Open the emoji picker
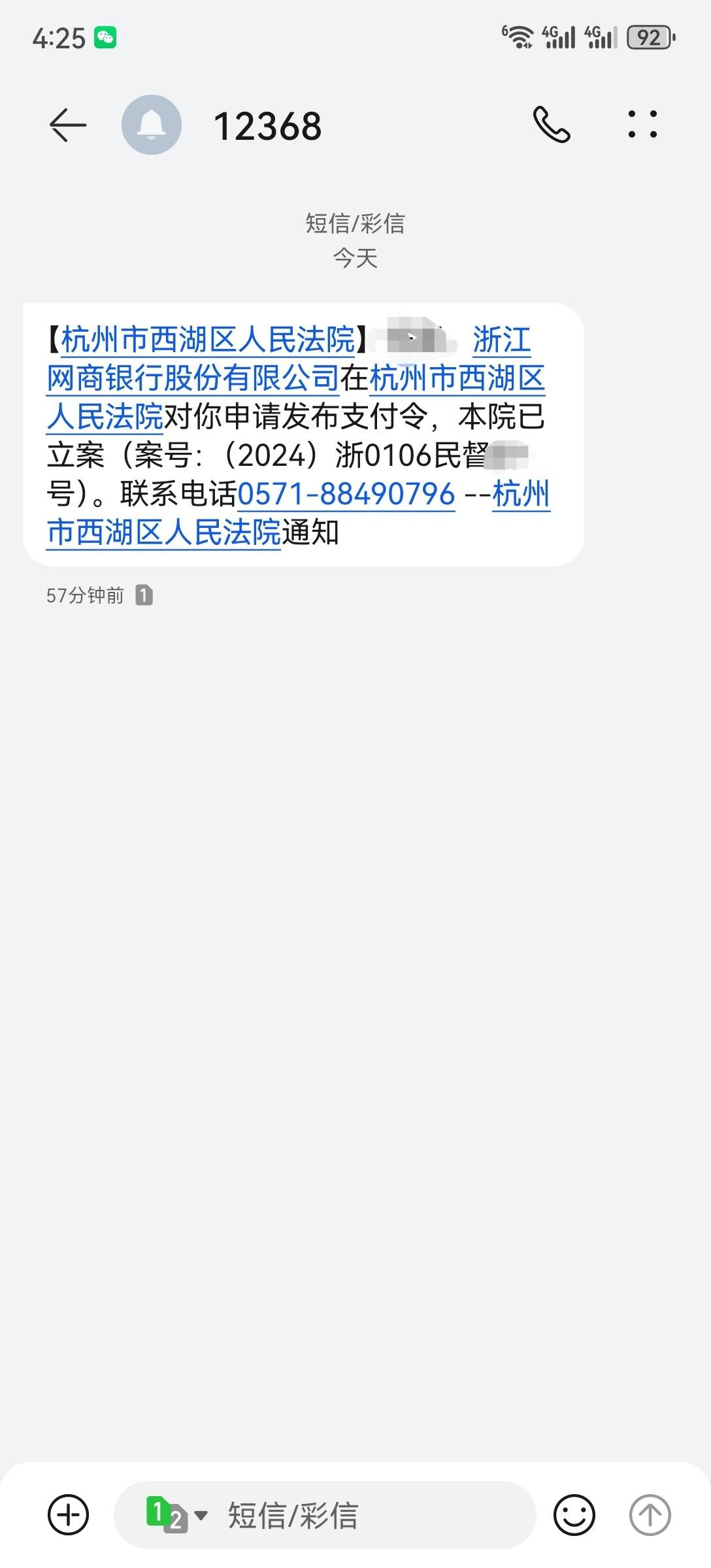 coord(574,1515)
